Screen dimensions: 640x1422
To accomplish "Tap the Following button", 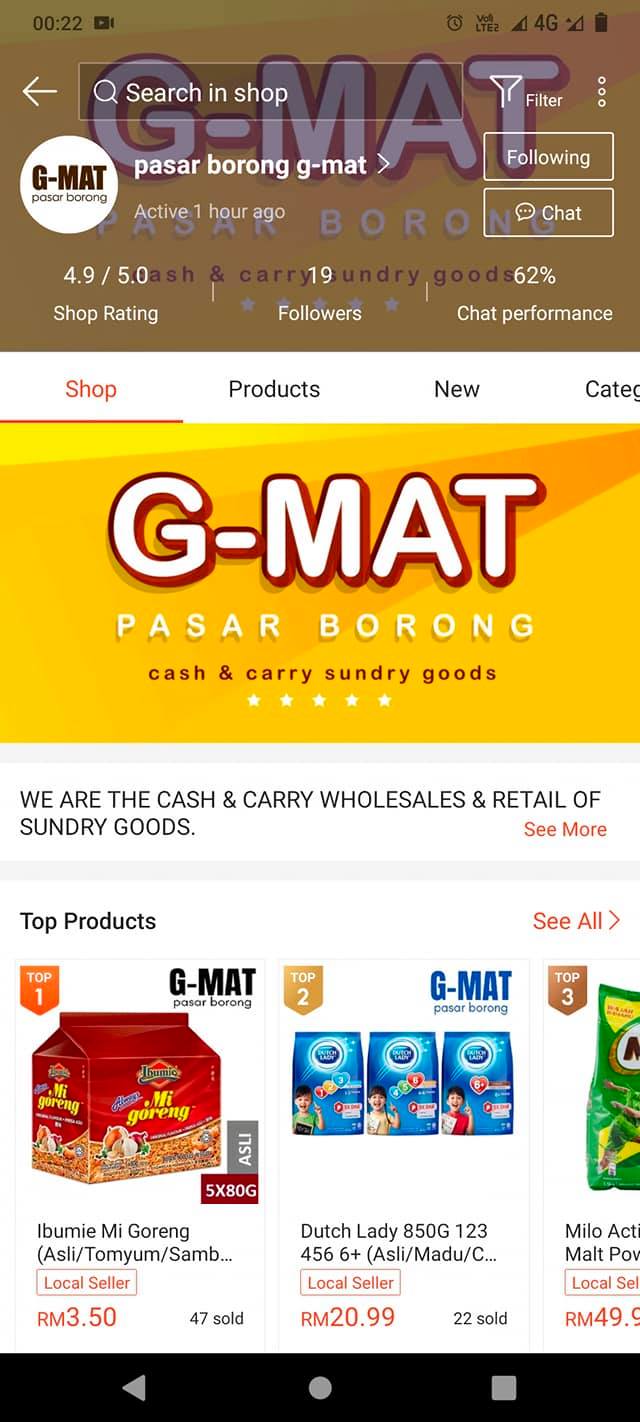I will click(548, 157).
